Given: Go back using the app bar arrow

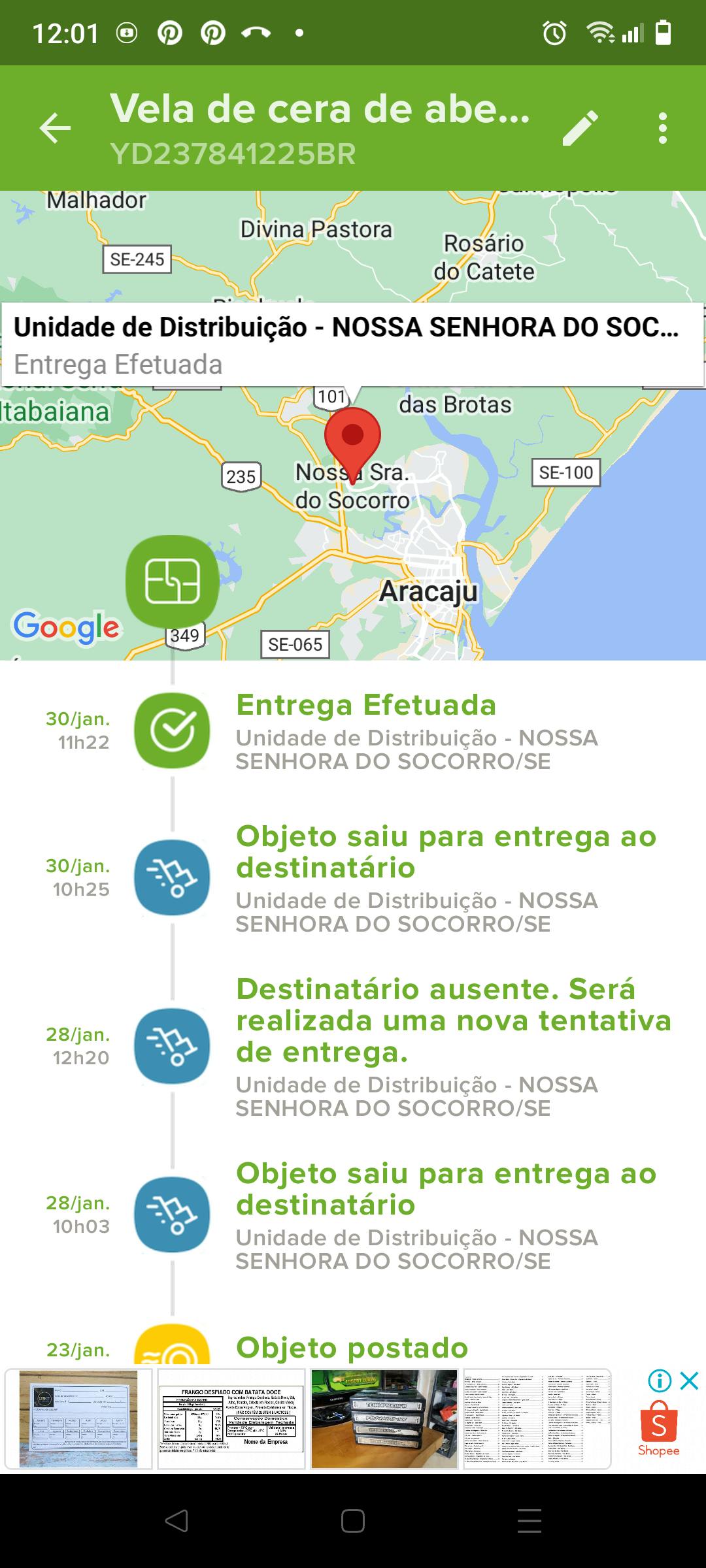Looking at the screenshot, I should click(x=55, y=127).
